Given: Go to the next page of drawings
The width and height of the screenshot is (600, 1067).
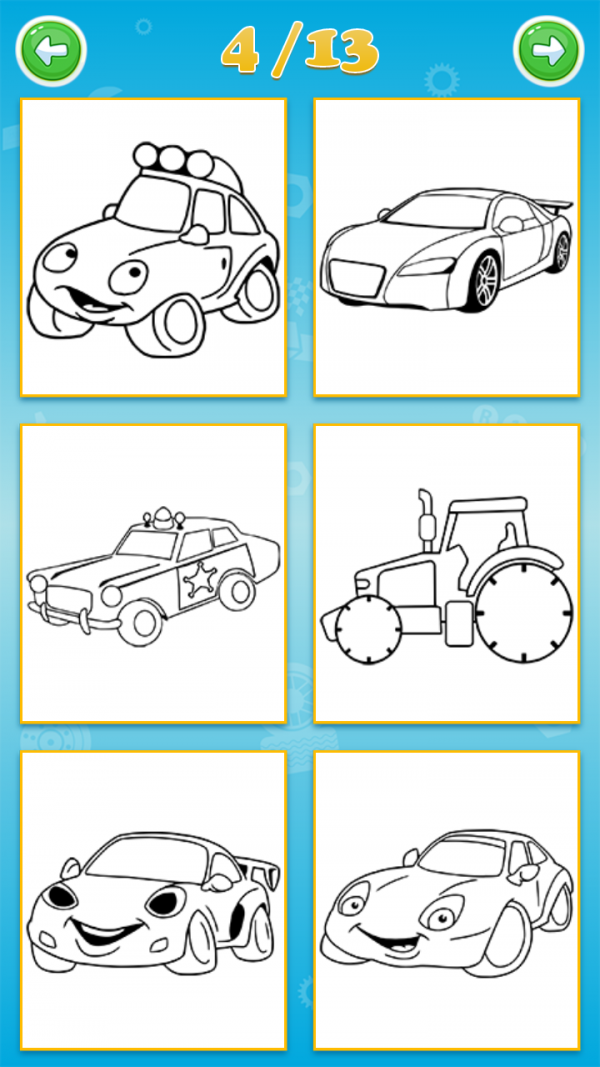Looking at the screenshot, I should tap(548, 50).
